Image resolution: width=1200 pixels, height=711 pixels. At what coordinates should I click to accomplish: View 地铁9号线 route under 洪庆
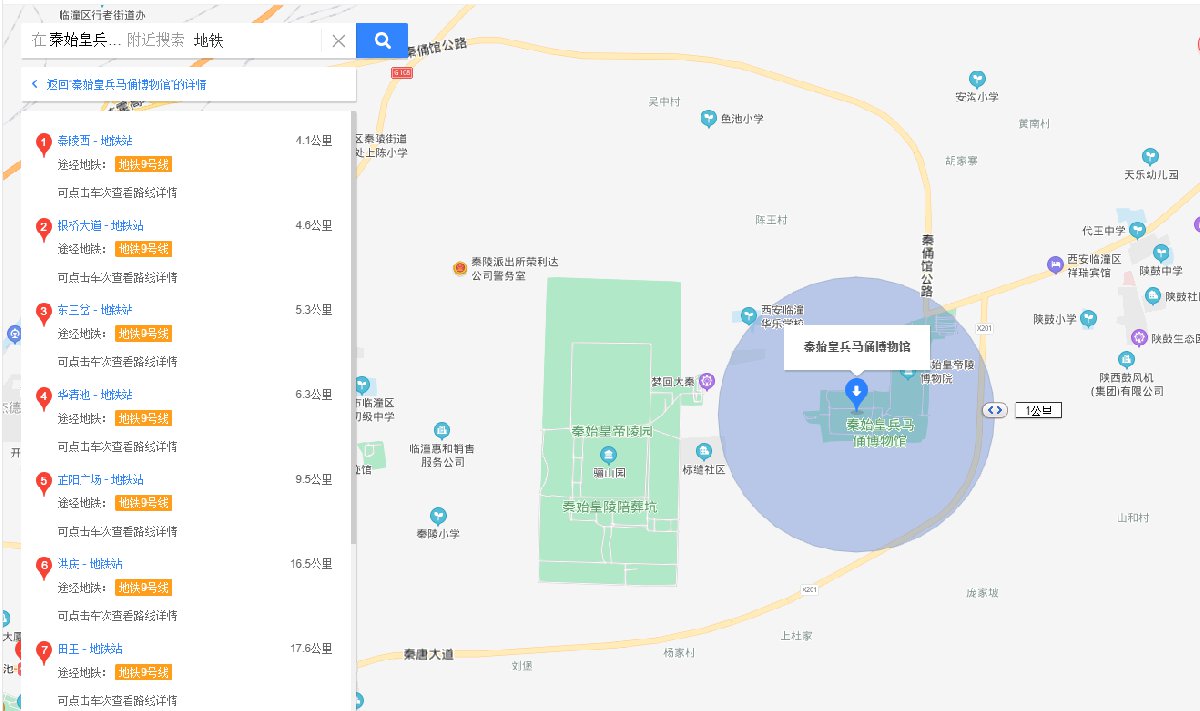click(144, 587)
